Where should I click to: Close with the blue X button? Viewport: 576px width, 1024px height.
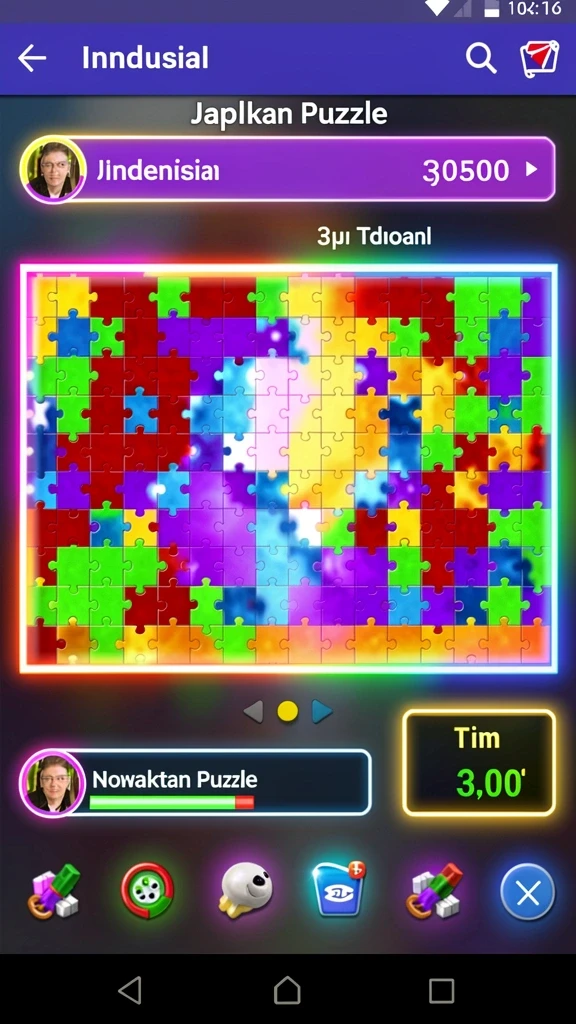pos(528,891)
